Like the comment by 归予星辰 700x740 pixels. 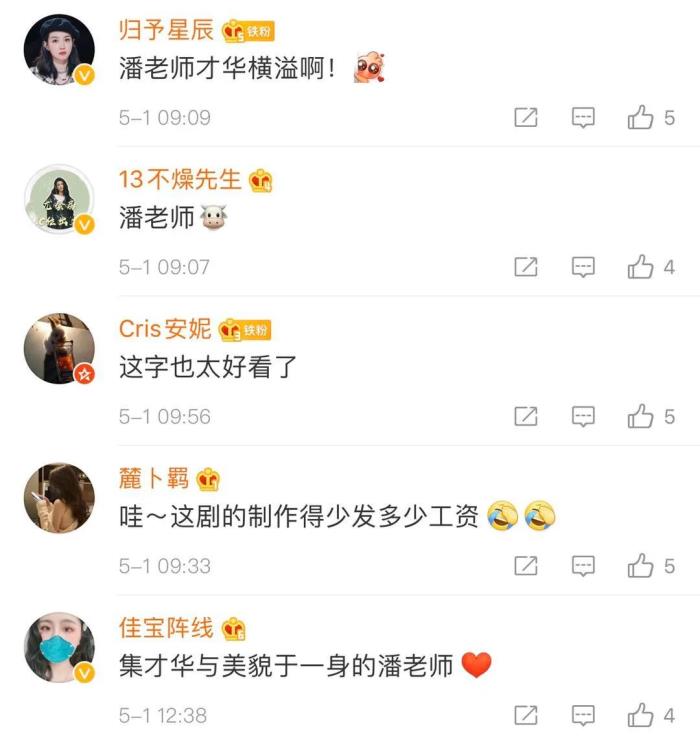(640, 118)
